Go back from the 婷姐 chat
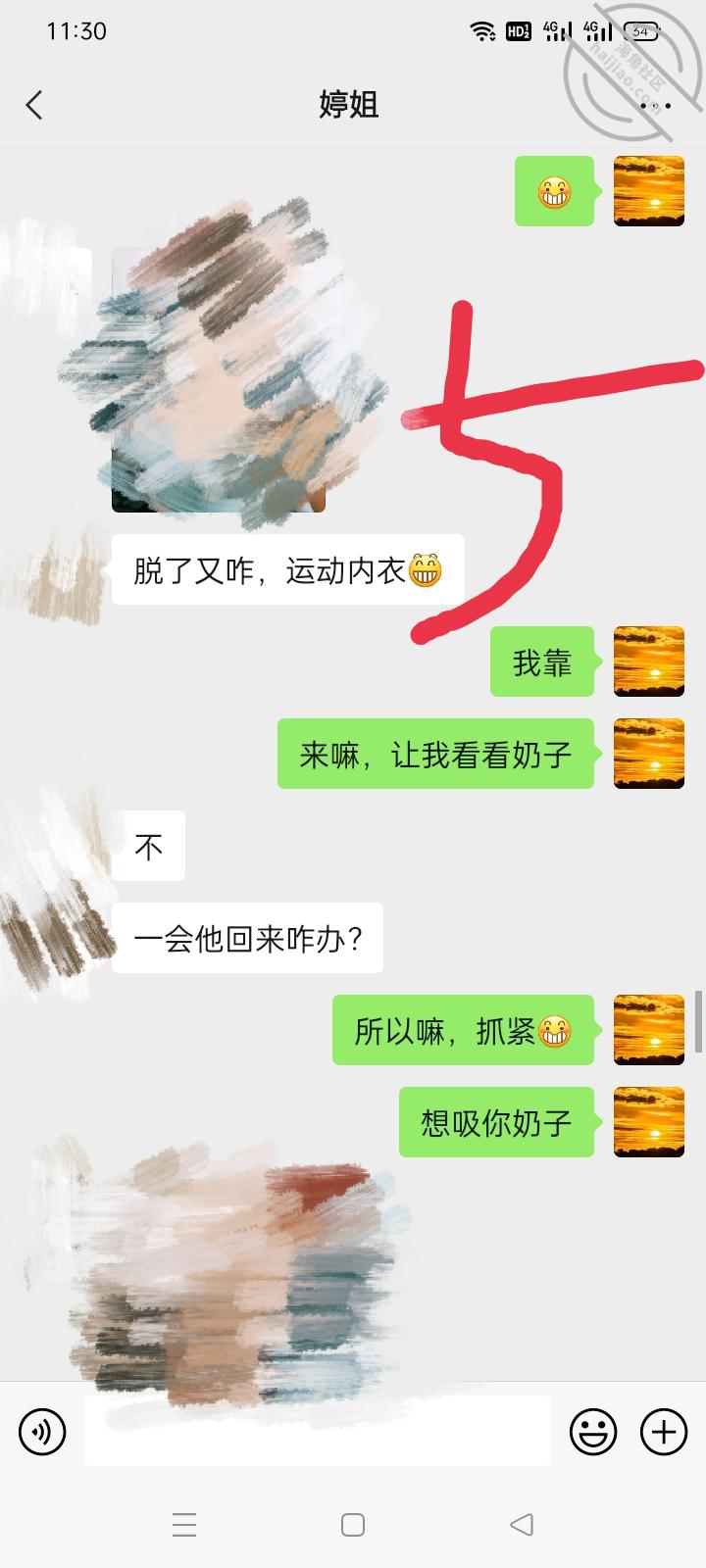 coord(35,105)
